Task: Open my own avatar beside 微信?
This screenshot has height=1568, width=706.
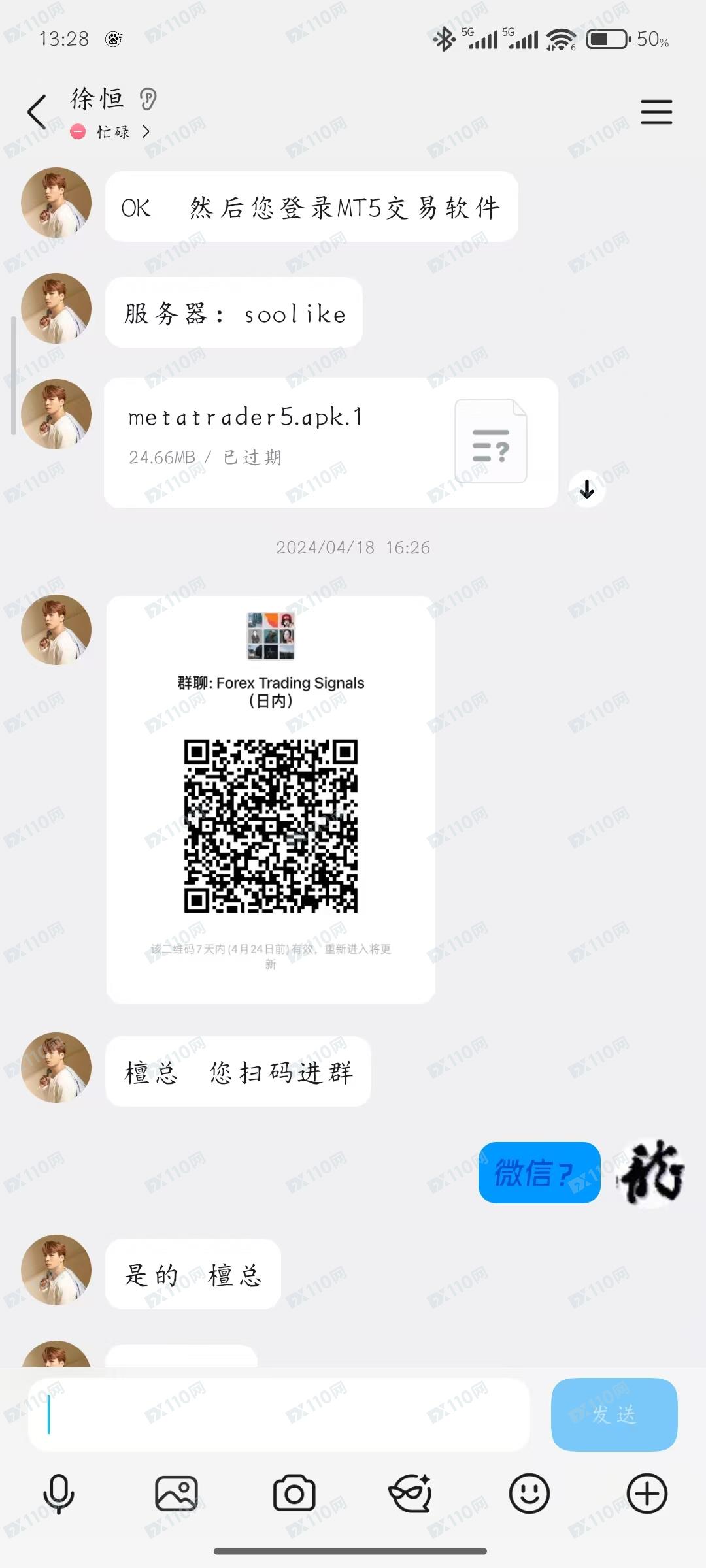Action: tap(652, 1173)
